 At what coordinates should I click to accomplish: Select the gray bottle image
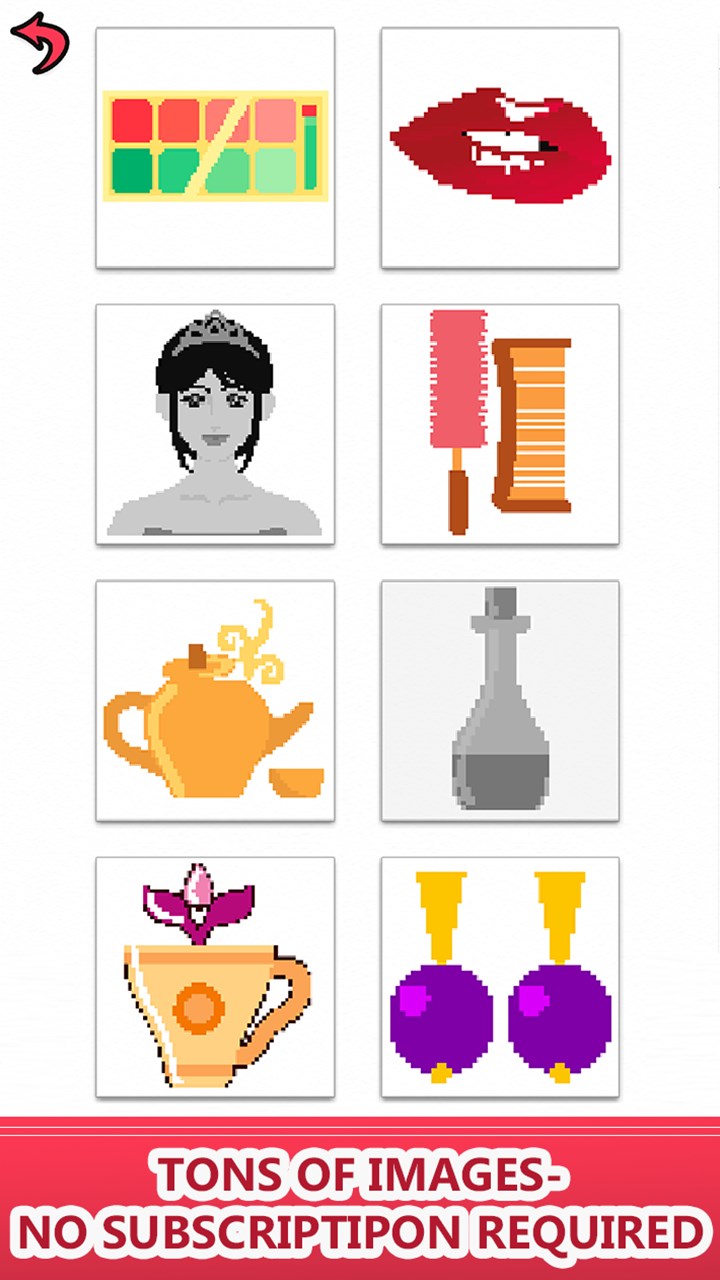(500, 700)
